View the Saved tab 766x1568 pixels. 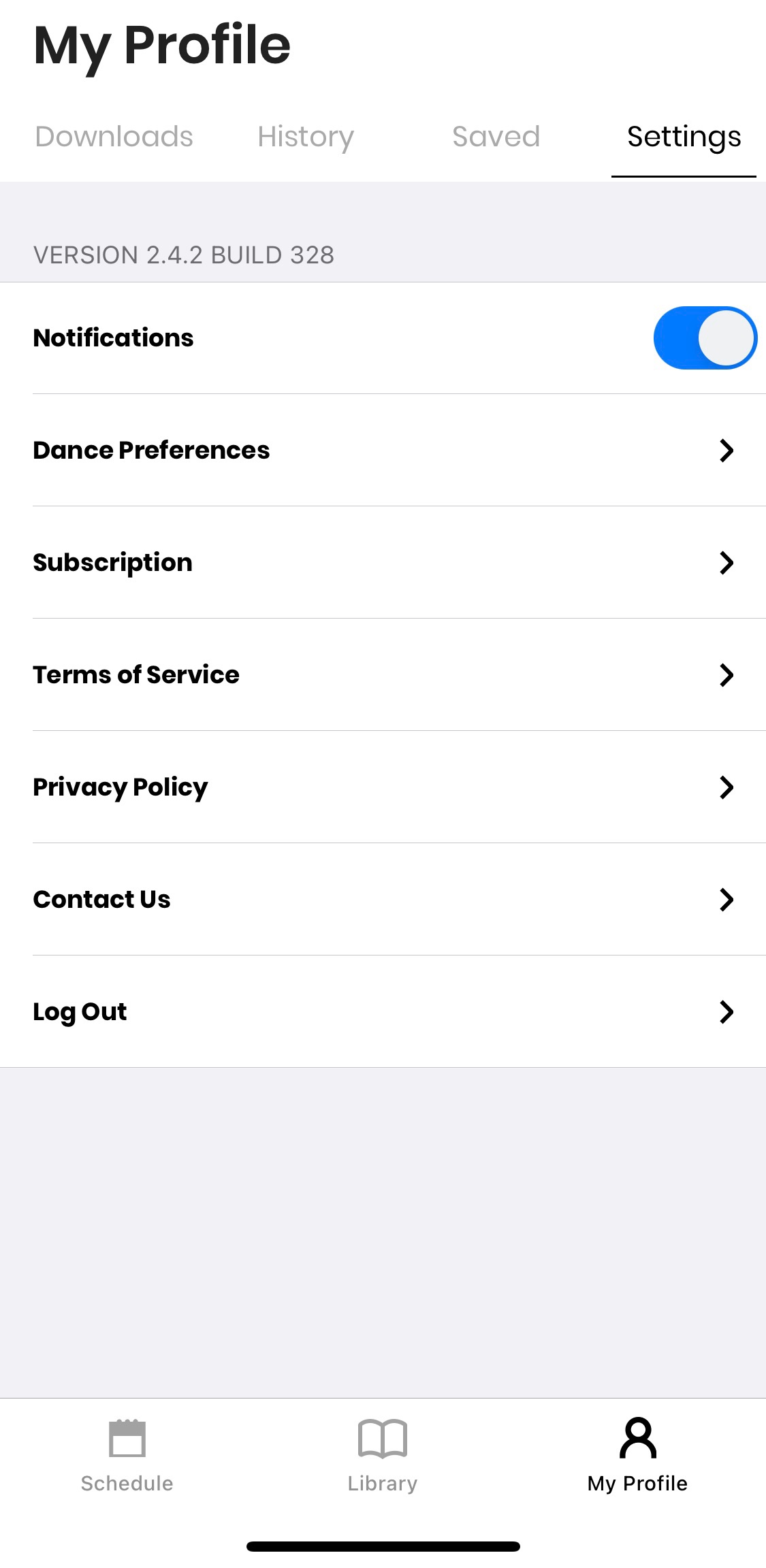(496, 137)
